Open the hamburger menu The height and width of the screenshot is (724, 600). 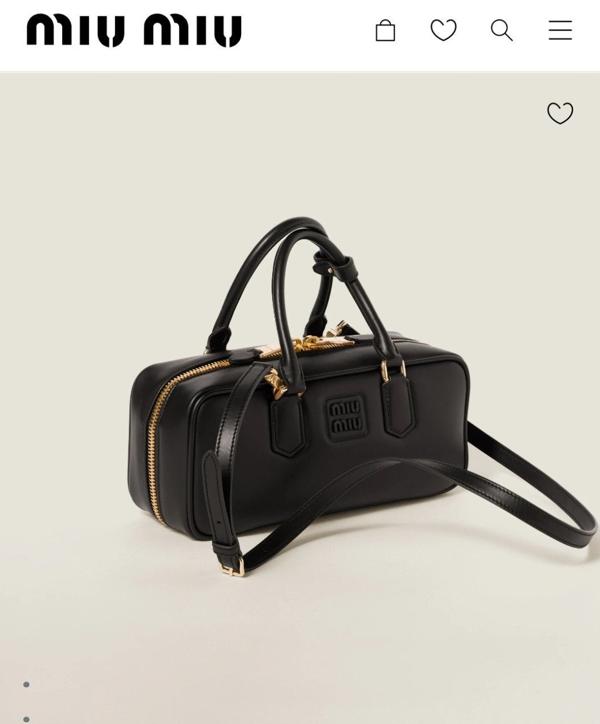click(560, 31)
